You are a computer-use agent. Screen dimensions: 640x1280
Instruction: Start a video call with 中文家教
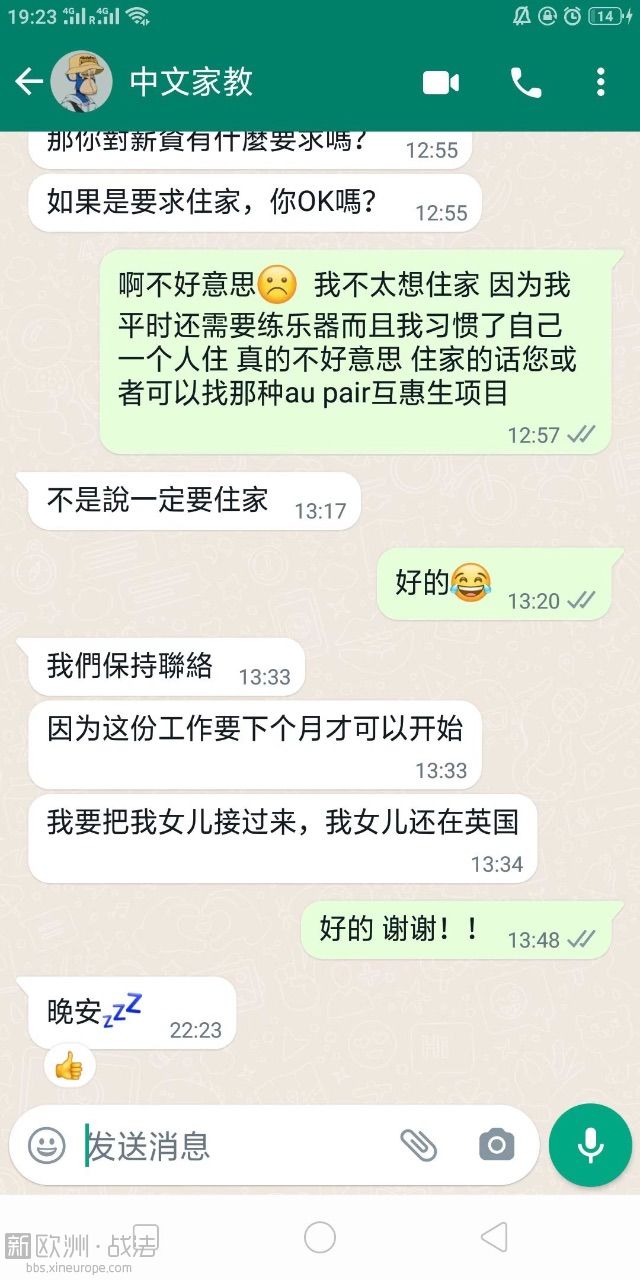click(441, 82)
